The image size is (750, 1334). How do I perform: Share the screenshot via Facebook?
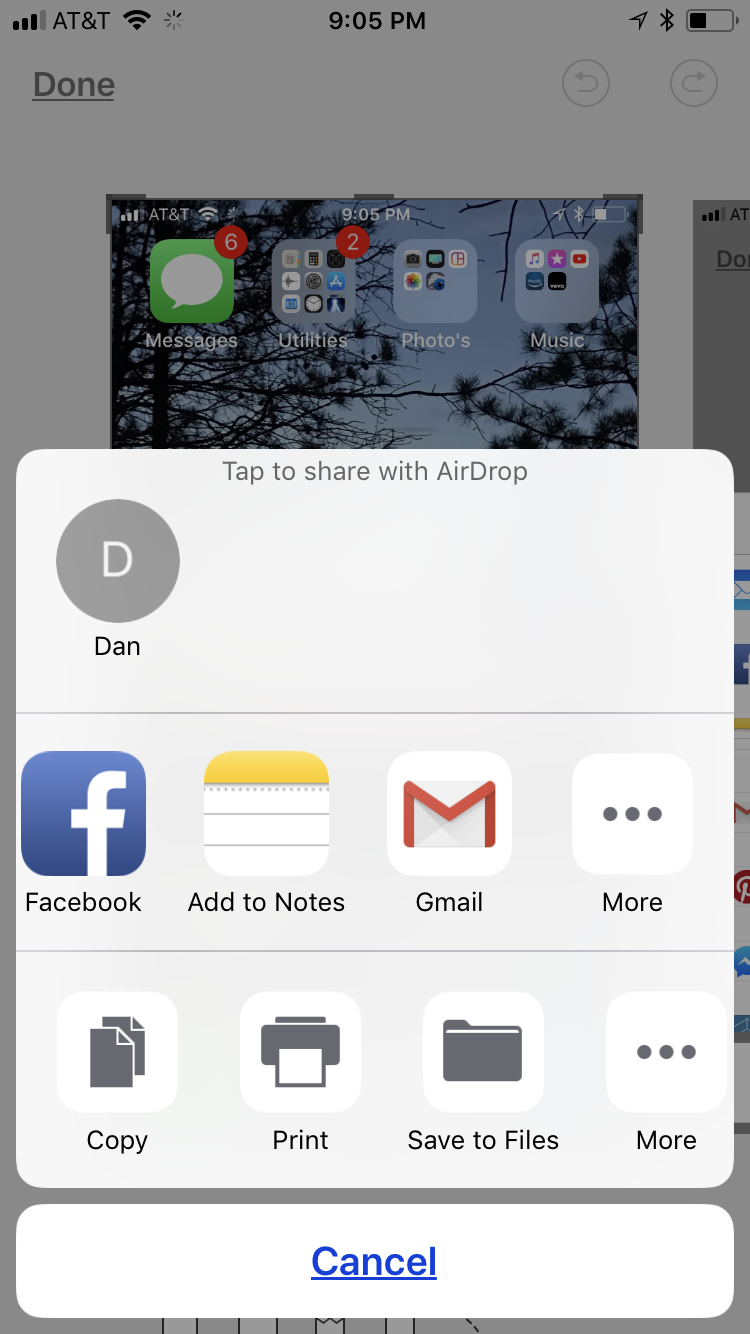(x=83, y=813)
